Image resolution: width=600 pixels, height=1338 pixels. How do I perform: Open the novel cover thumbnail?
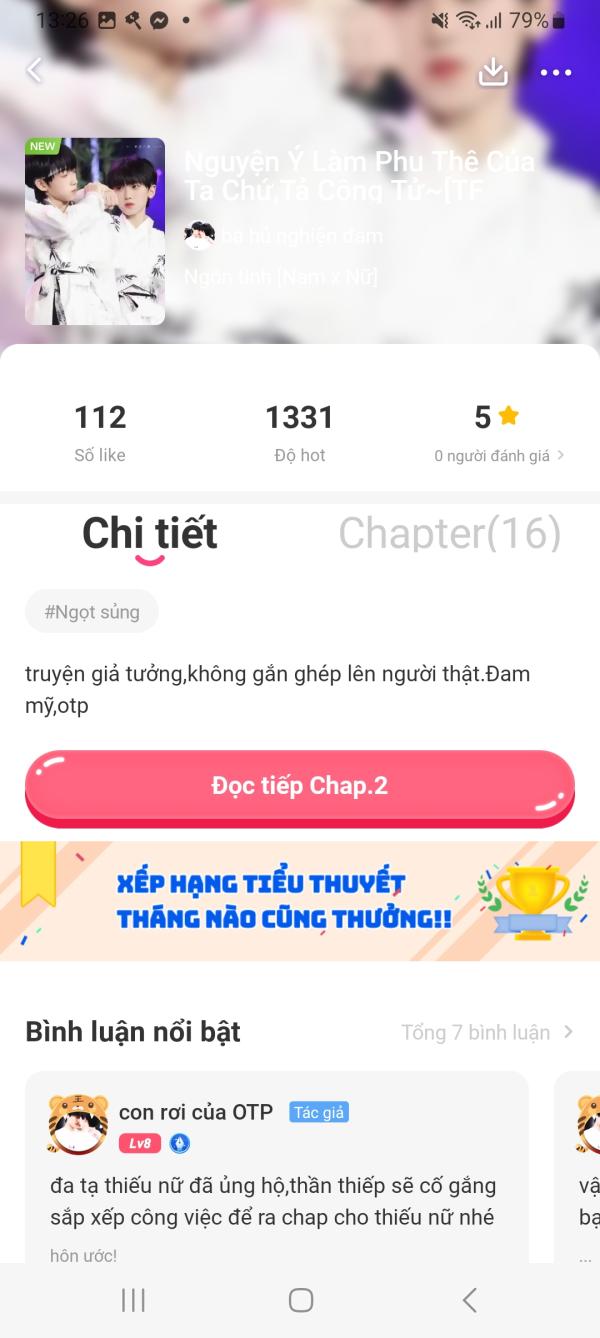(95, 231)
